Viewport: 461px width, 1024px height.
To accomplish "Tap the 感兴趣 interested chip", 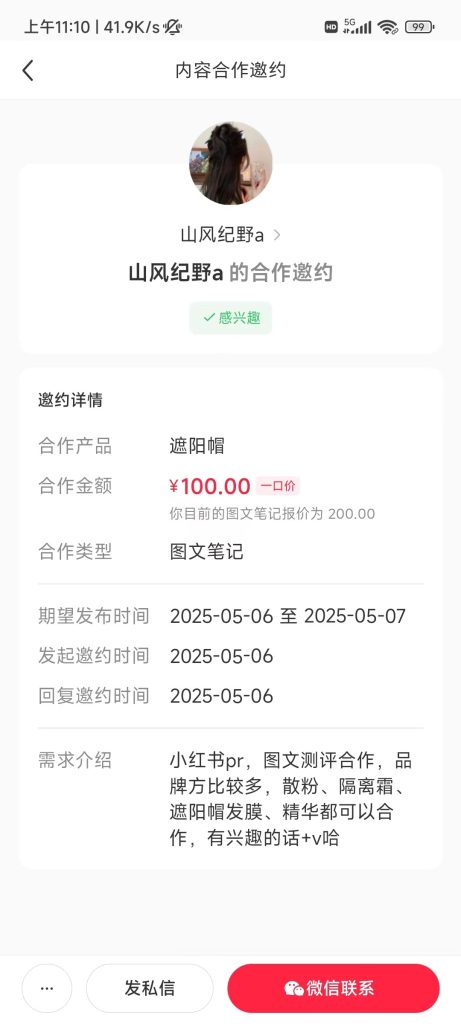I will pos(230,318).
